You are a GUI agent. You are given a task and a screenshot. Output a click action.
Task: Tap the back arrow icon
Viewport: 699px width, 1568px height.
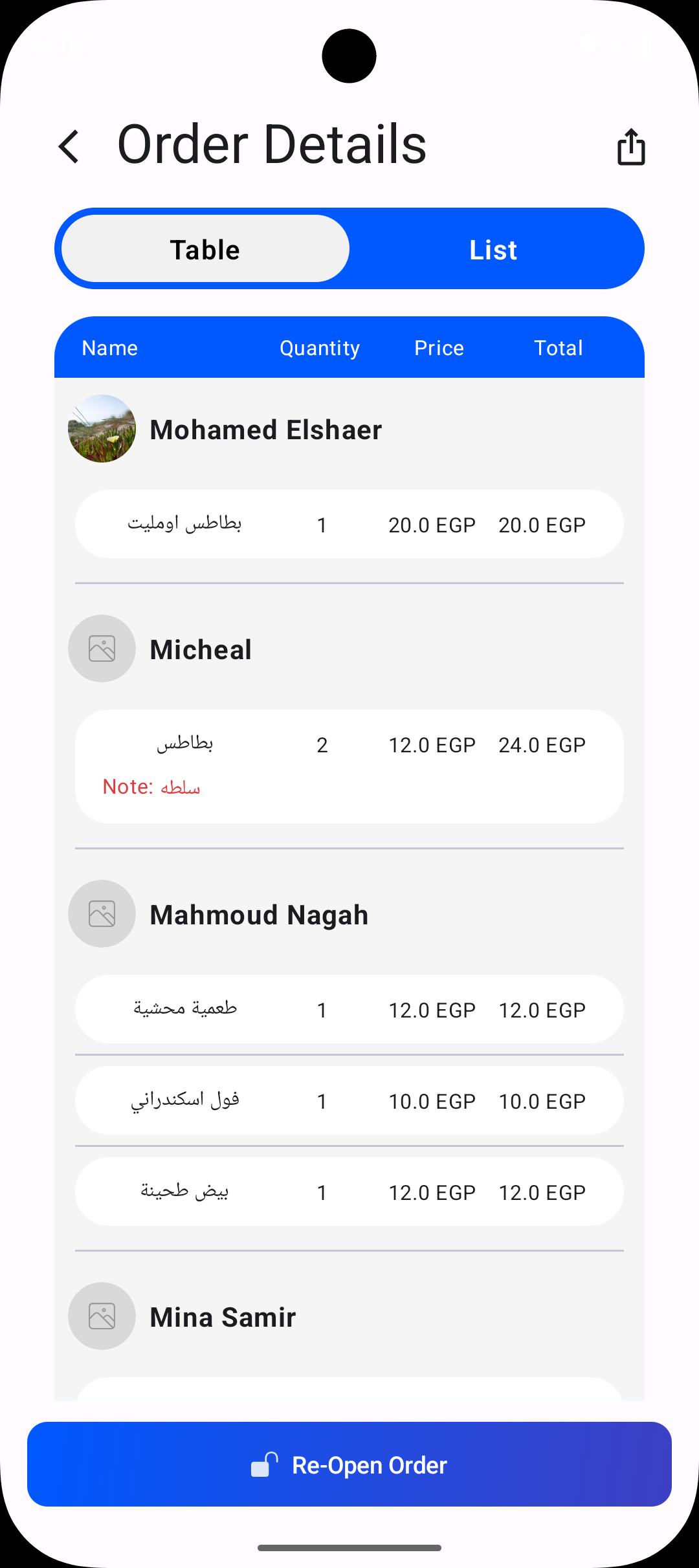coord(68,146)
